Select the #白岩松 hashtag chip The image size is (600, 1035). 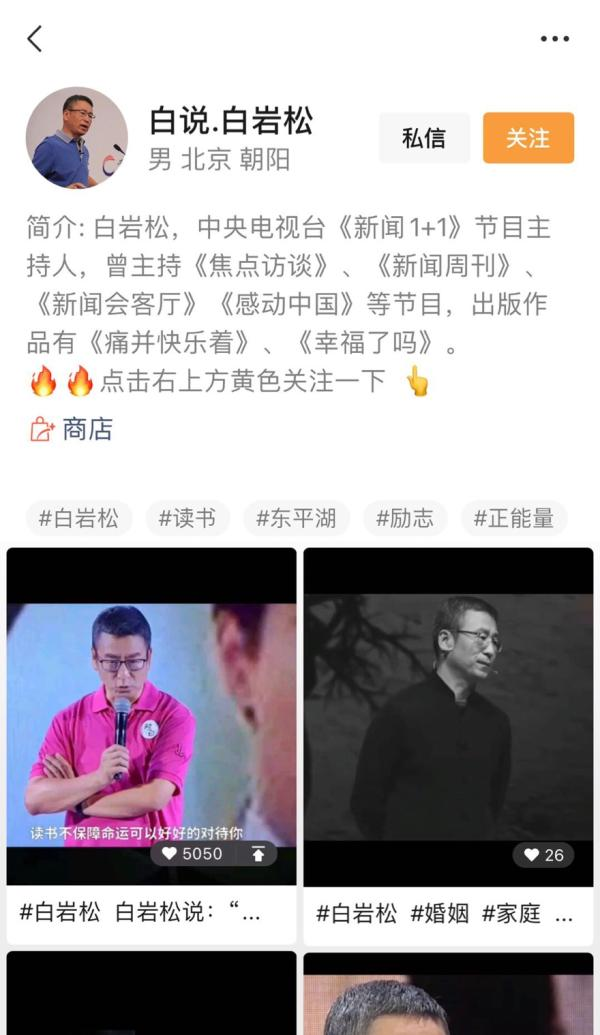click(x=79, y=518)
